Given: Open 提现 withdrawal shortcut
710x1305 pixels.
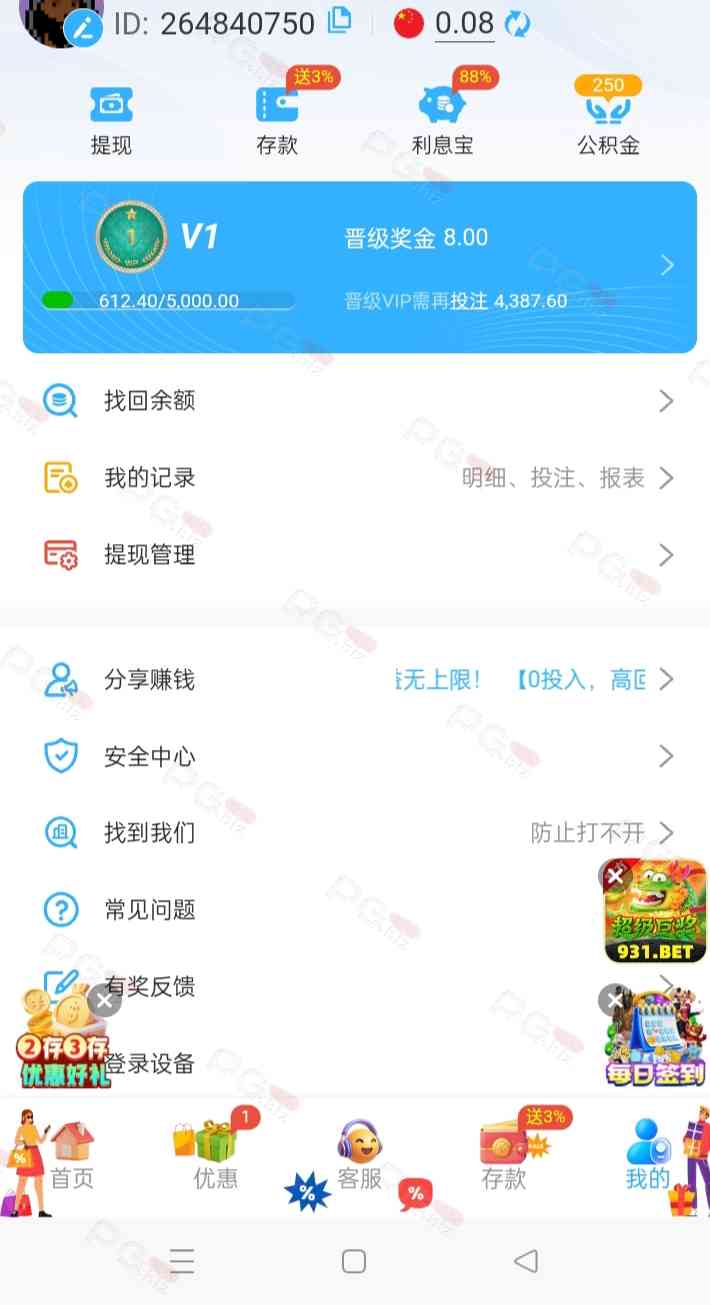Looking at the screenshot, I should [111, 120].
